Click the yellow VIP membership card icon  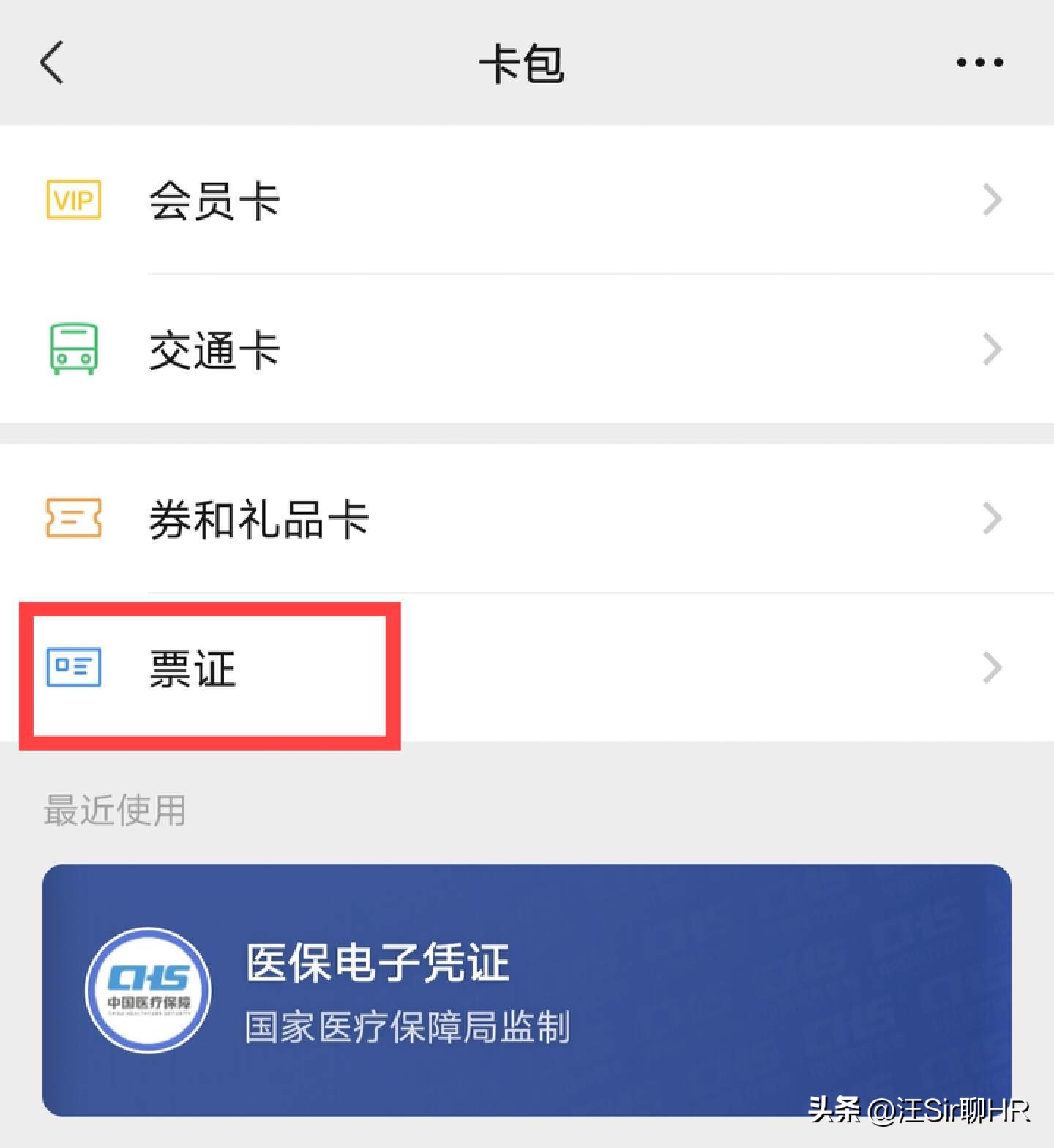[x=72, y=198]
